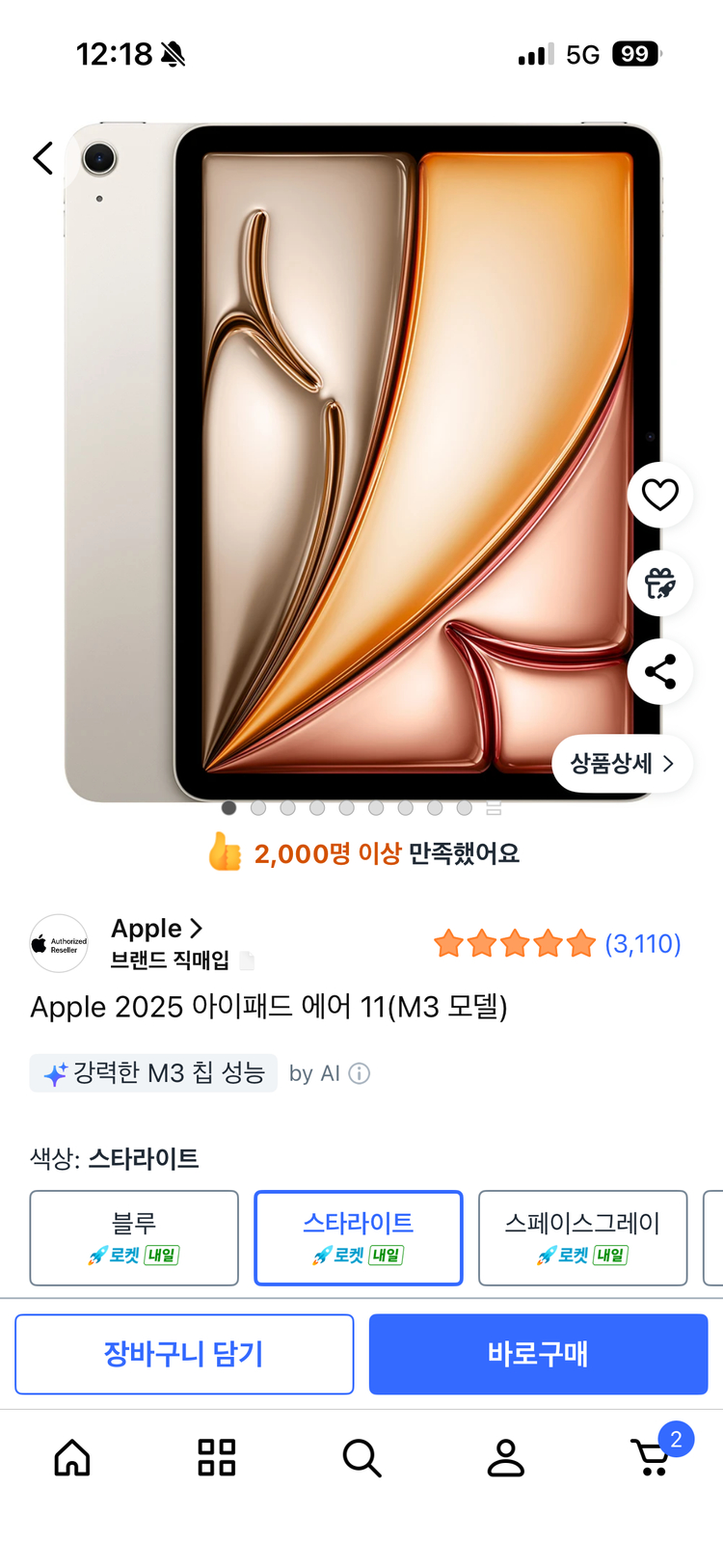Go to the Home tab

pos(72,1458)
